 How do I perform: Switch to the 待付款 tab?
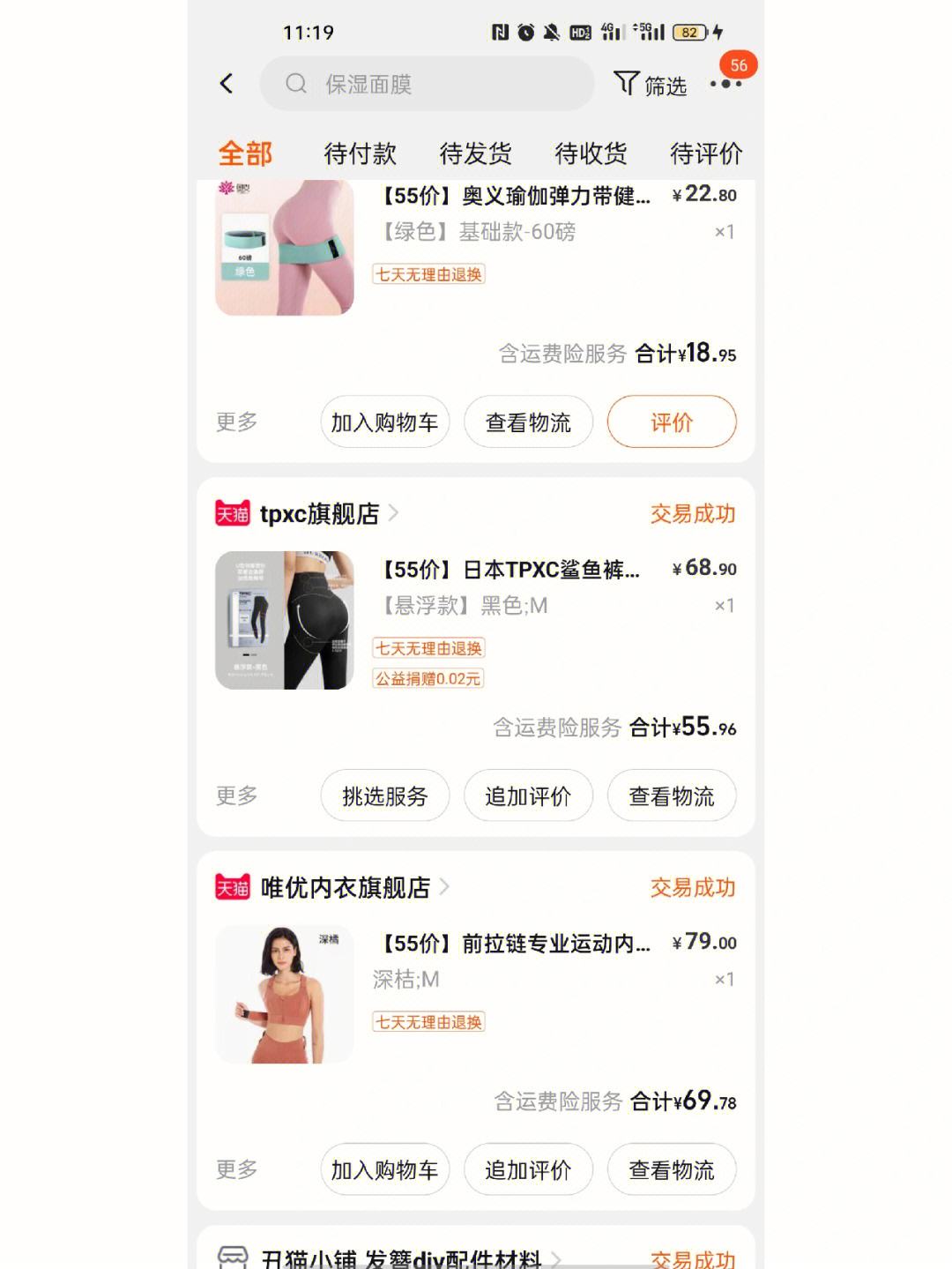[x=360, y=153]
